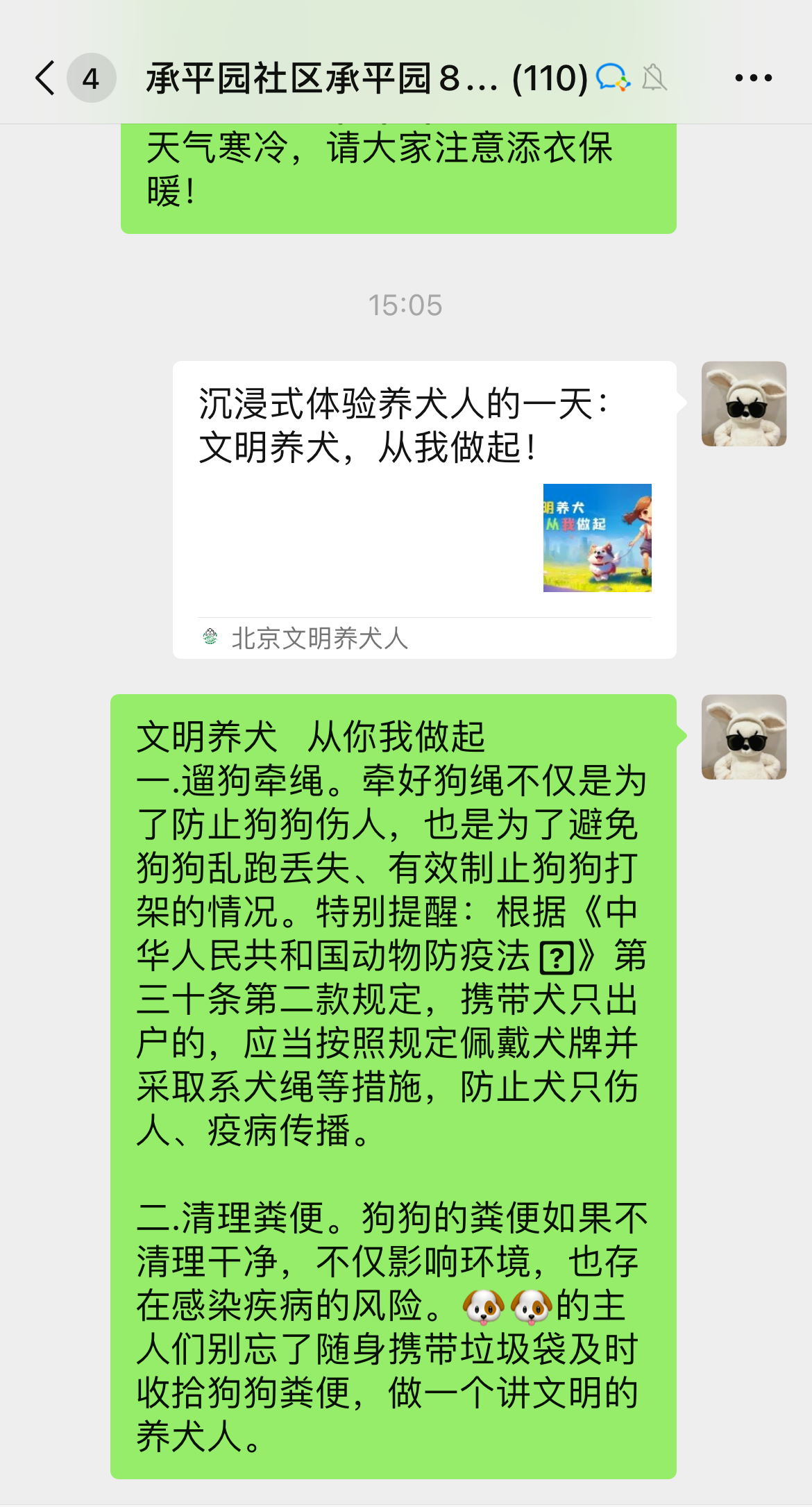Tap the avatar next to 文明养犬 message

click(743, 736)
